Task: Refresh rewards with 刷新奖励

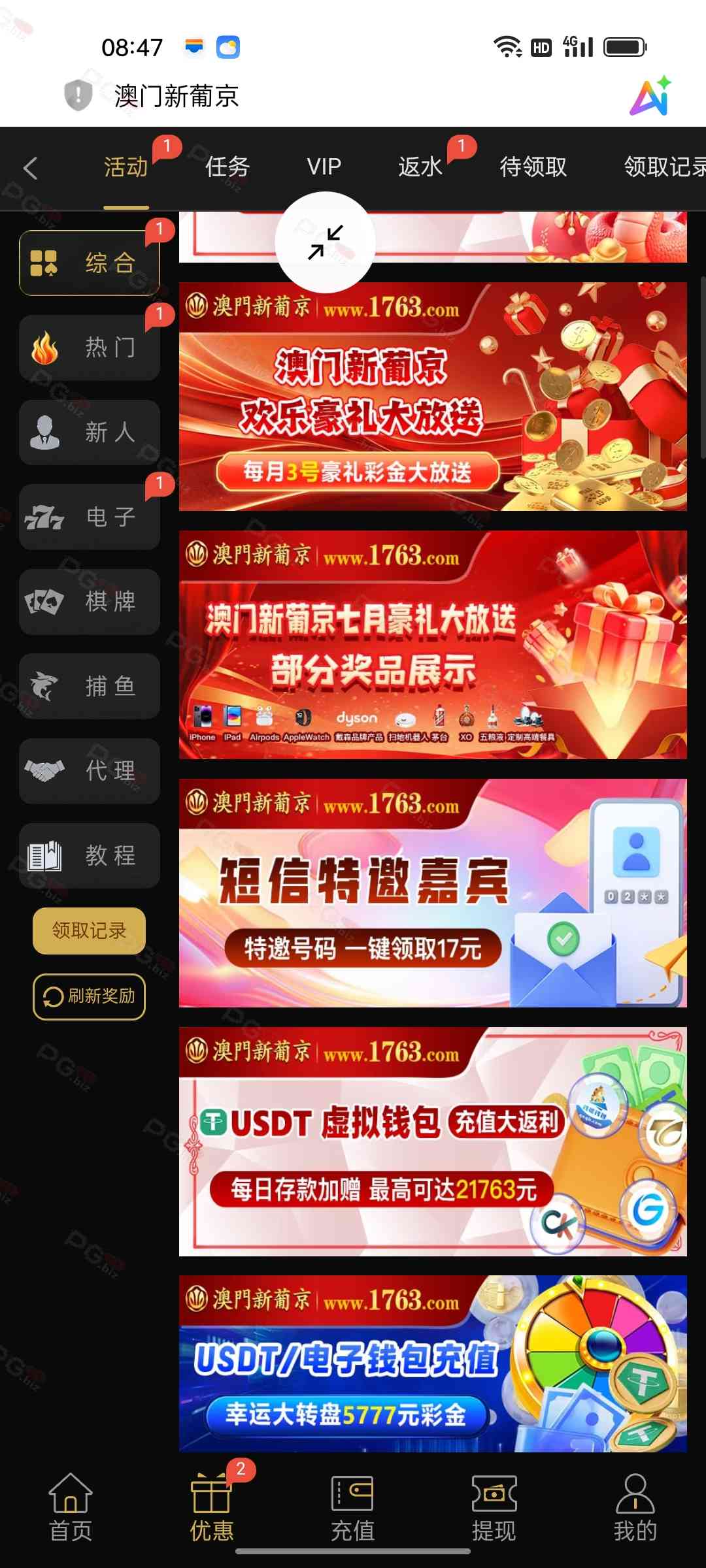Action: click(x=89, y=996)
